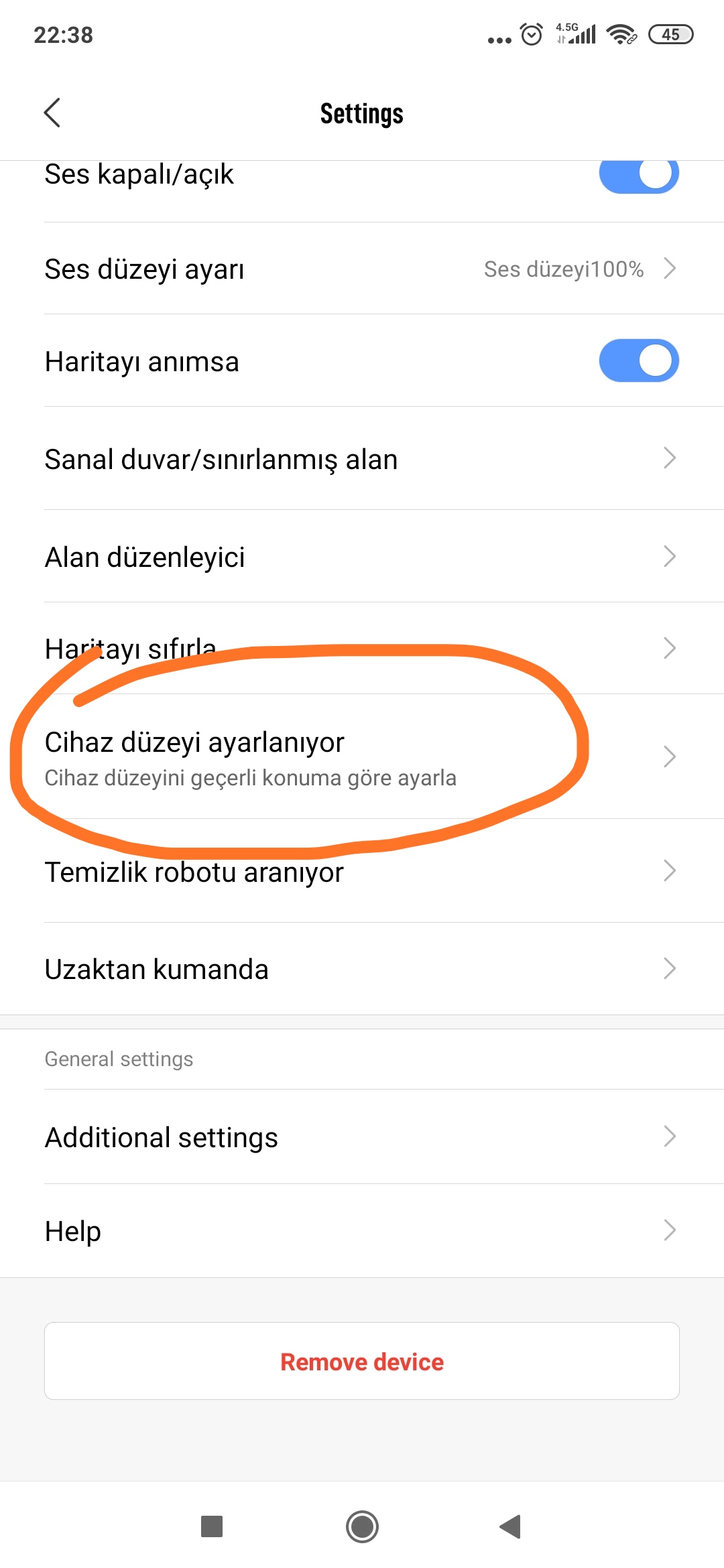Open the Help row
Screen dimensions: 724x1568
362,1231
